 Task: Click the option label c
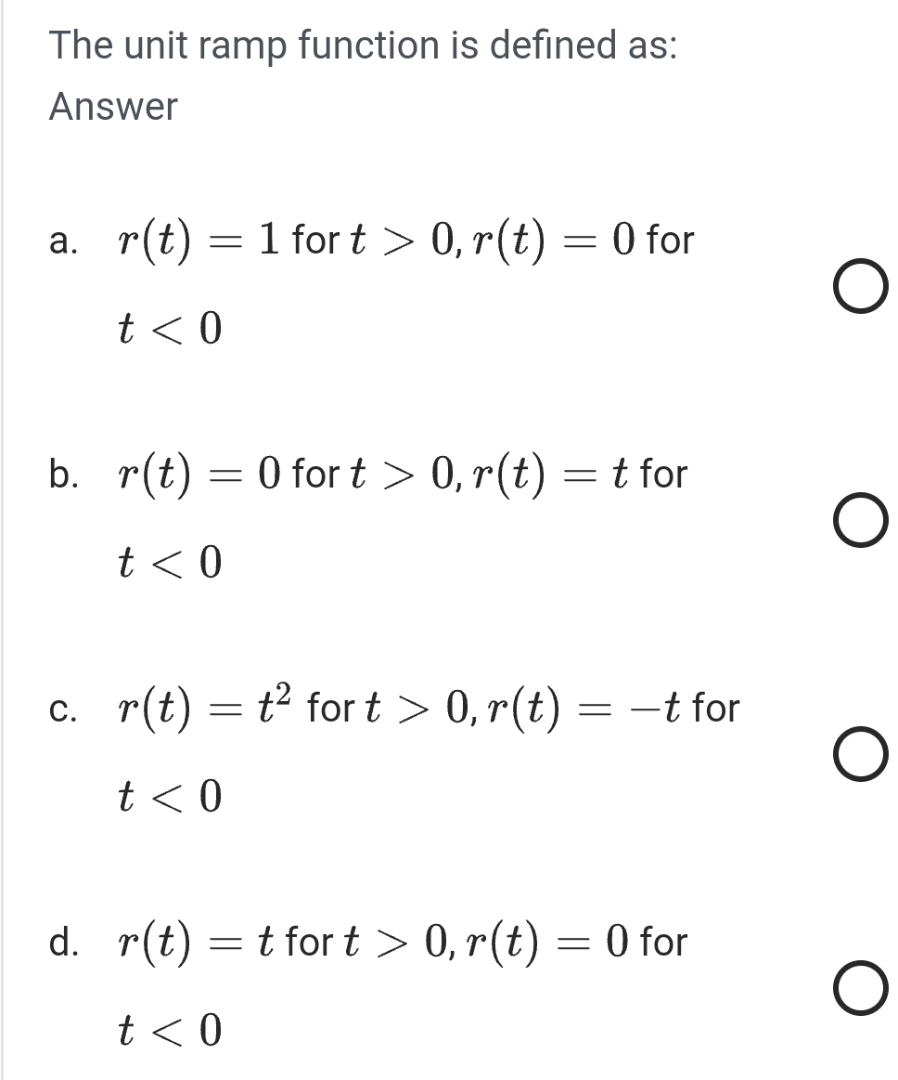click(x=62, y=708)
